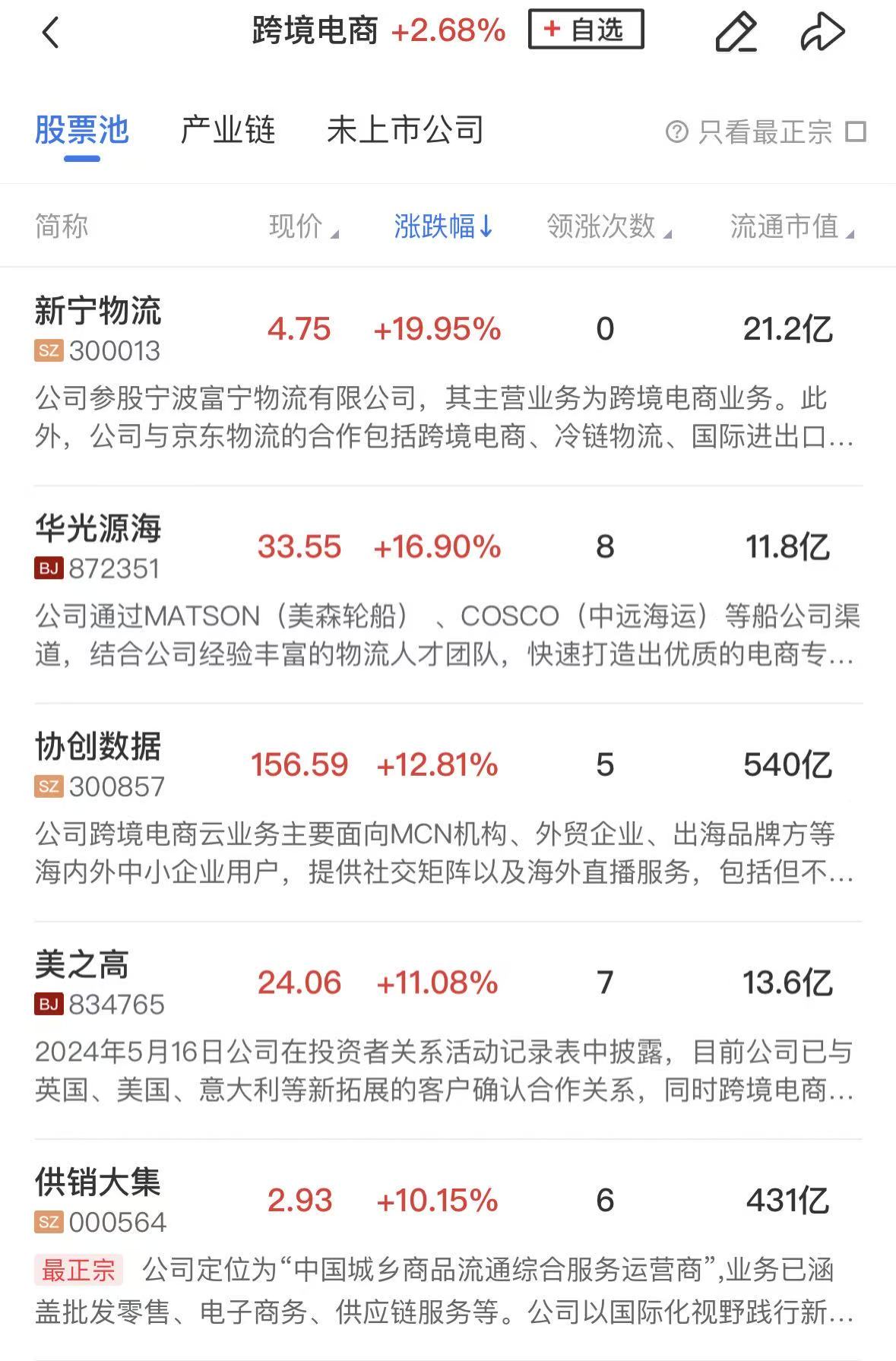View 协创数据 stock page
Viewport: 896px width, 1361px height.
[99, 747]
